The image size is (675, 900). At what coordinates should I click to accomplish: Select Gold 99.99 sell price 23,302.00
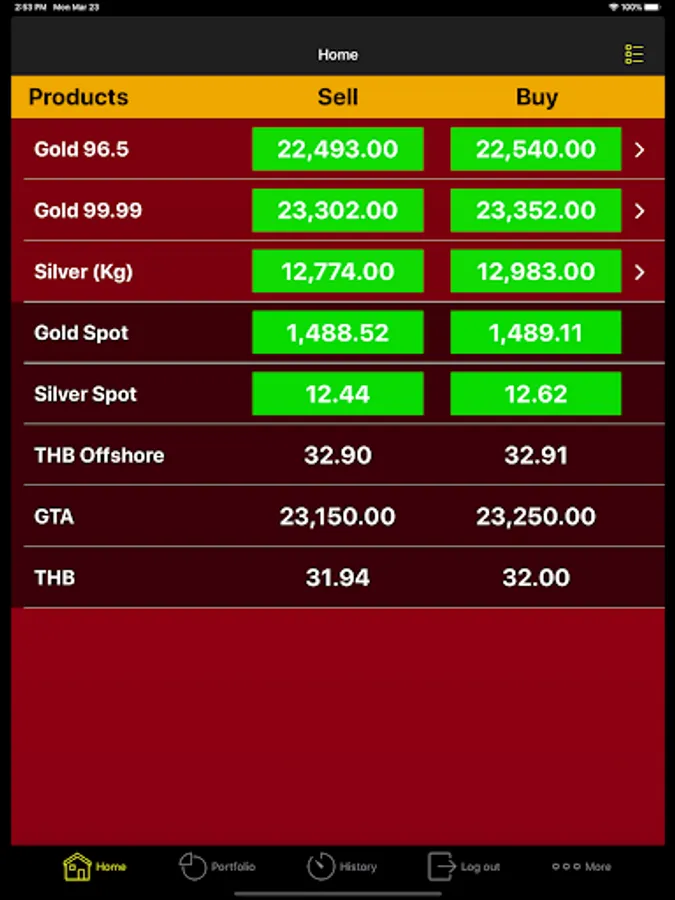pyautogui.click(x=338, y=211)
